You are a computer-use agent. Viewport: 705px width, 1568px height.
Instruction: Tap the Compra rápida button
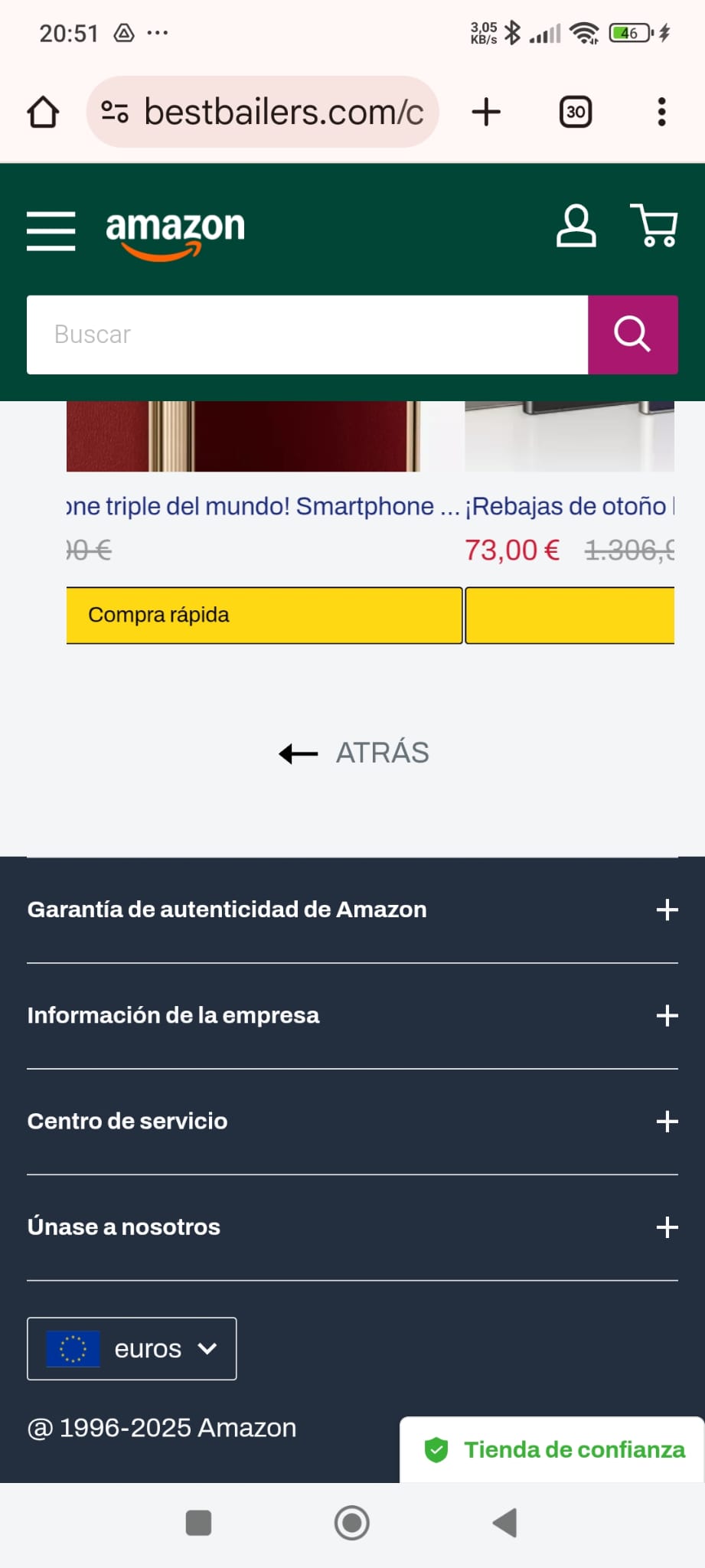[263, 615]
